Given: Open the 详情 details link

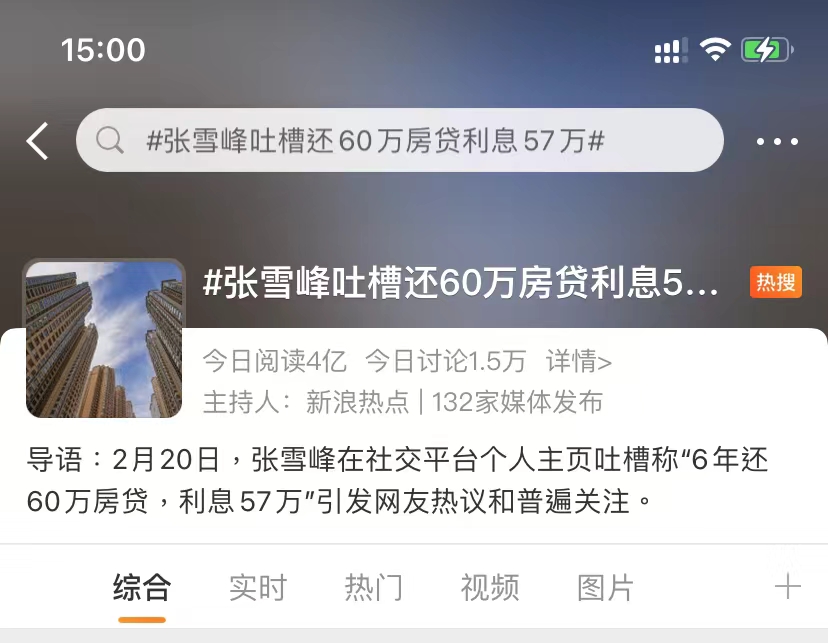Looking at the screenshot, I should point(579,360).
